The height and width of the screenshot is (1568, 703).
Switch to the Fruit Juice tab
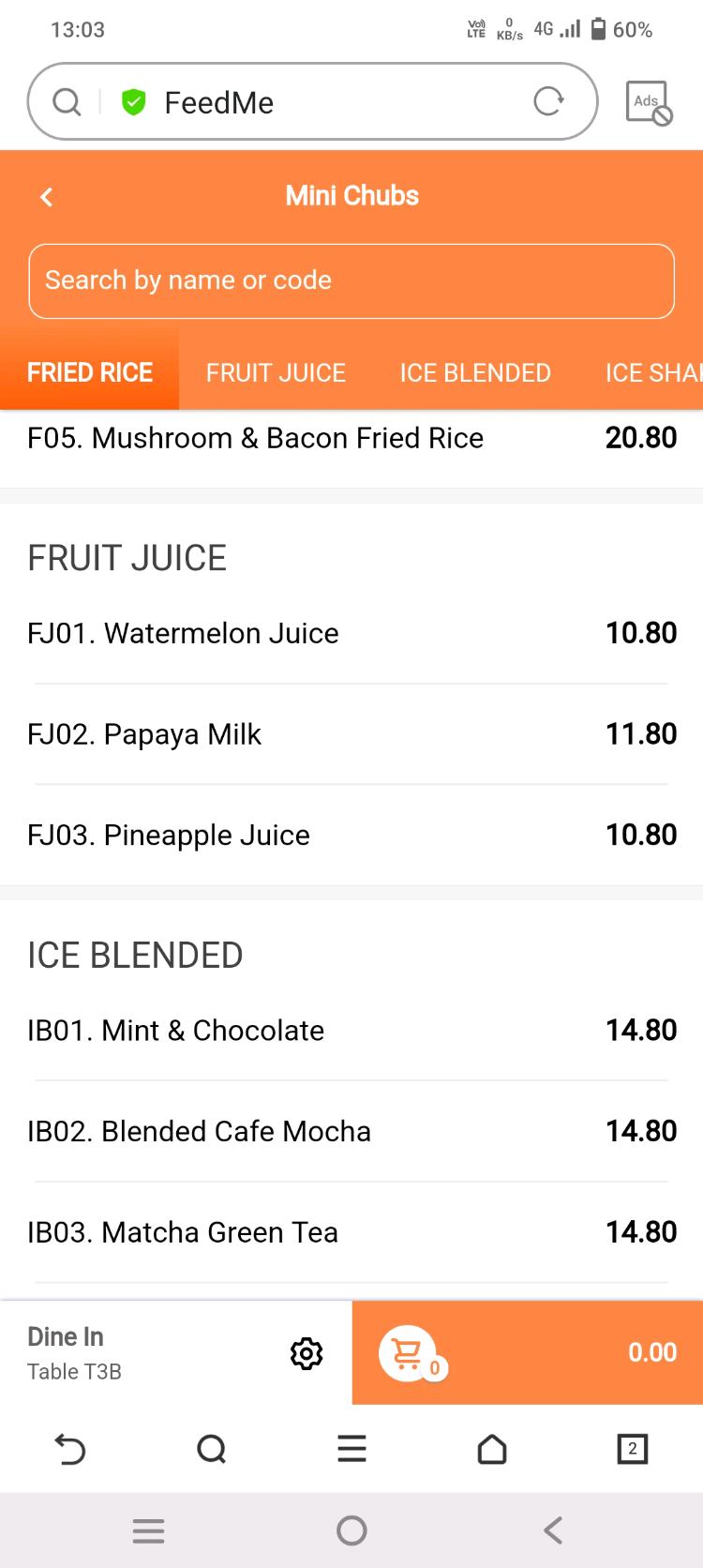(x=276, y=373)
